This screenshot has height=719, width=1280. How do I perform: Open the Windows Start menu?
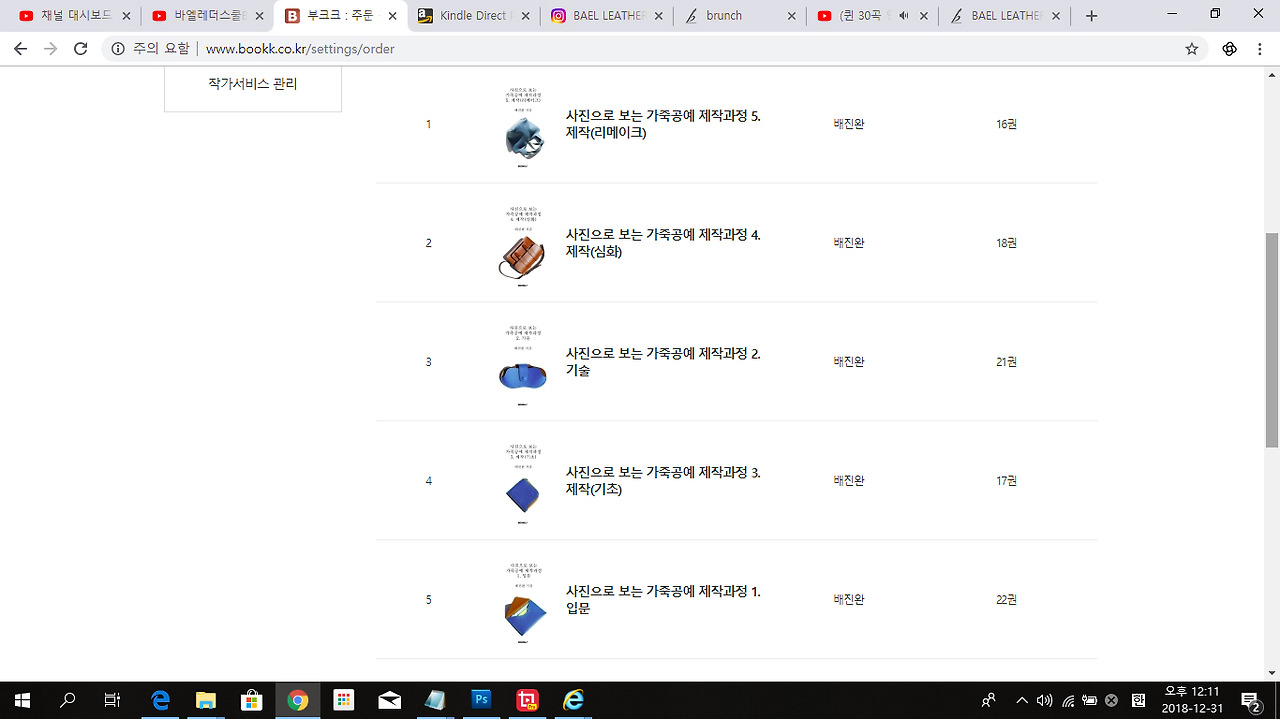pyautogui.click(x=21, y=700)
